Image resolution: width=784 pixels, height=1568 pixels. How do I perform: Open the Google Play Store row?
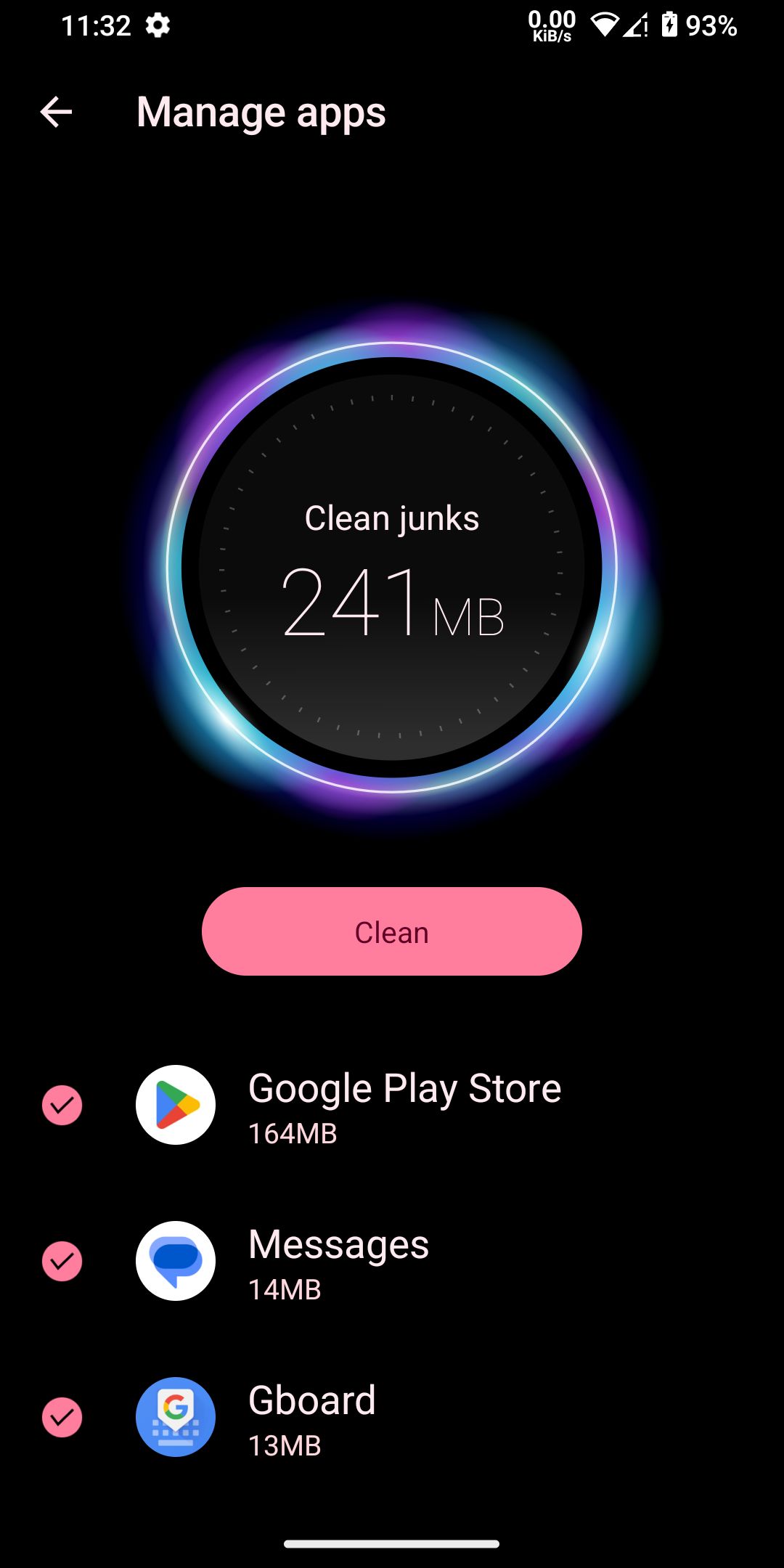click(x=404, y=1106)
